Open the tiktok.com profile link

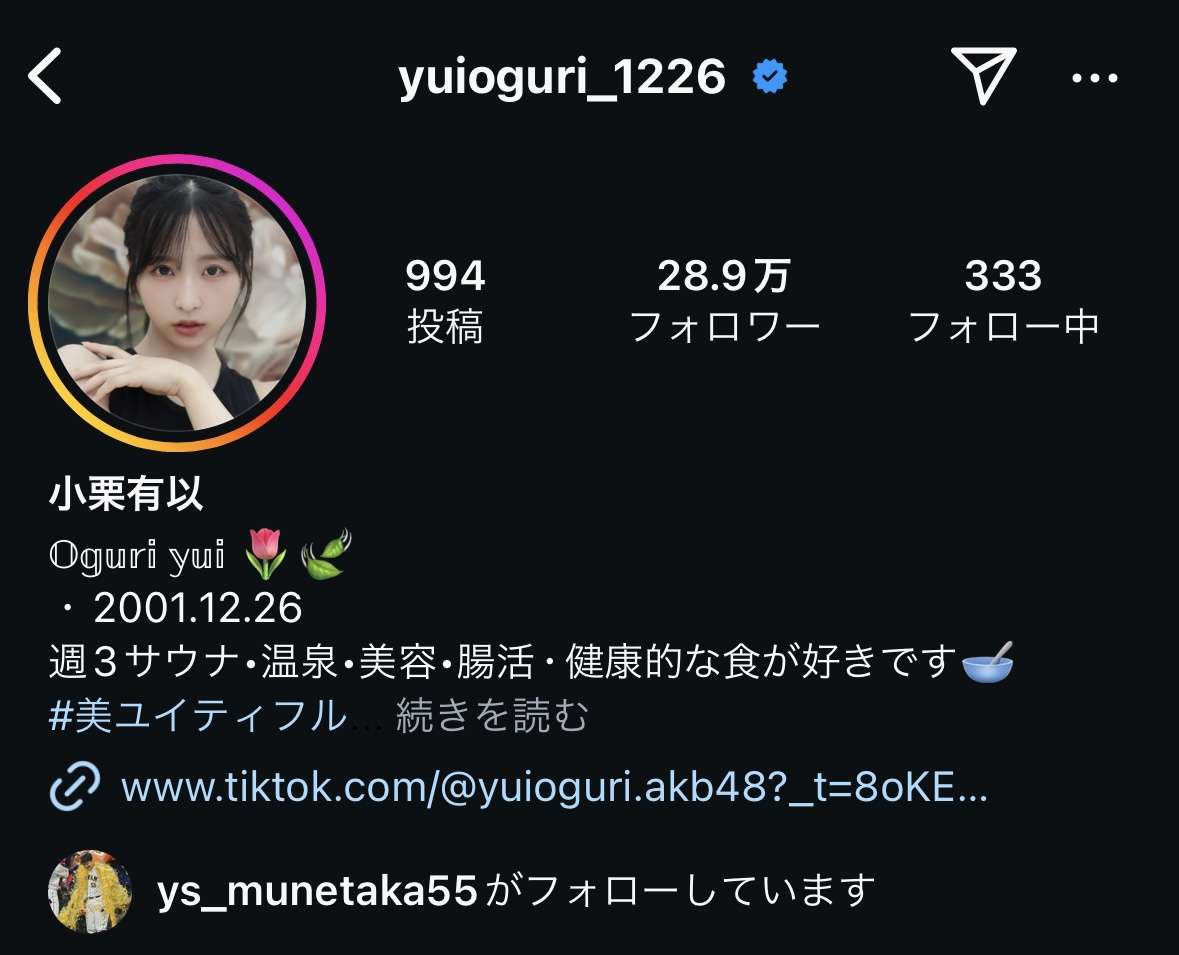click(553, 789)
